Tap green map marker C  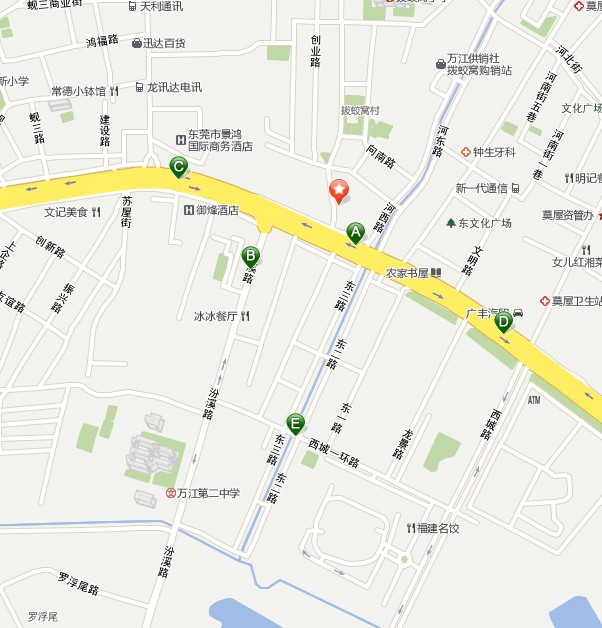point(178,167)
